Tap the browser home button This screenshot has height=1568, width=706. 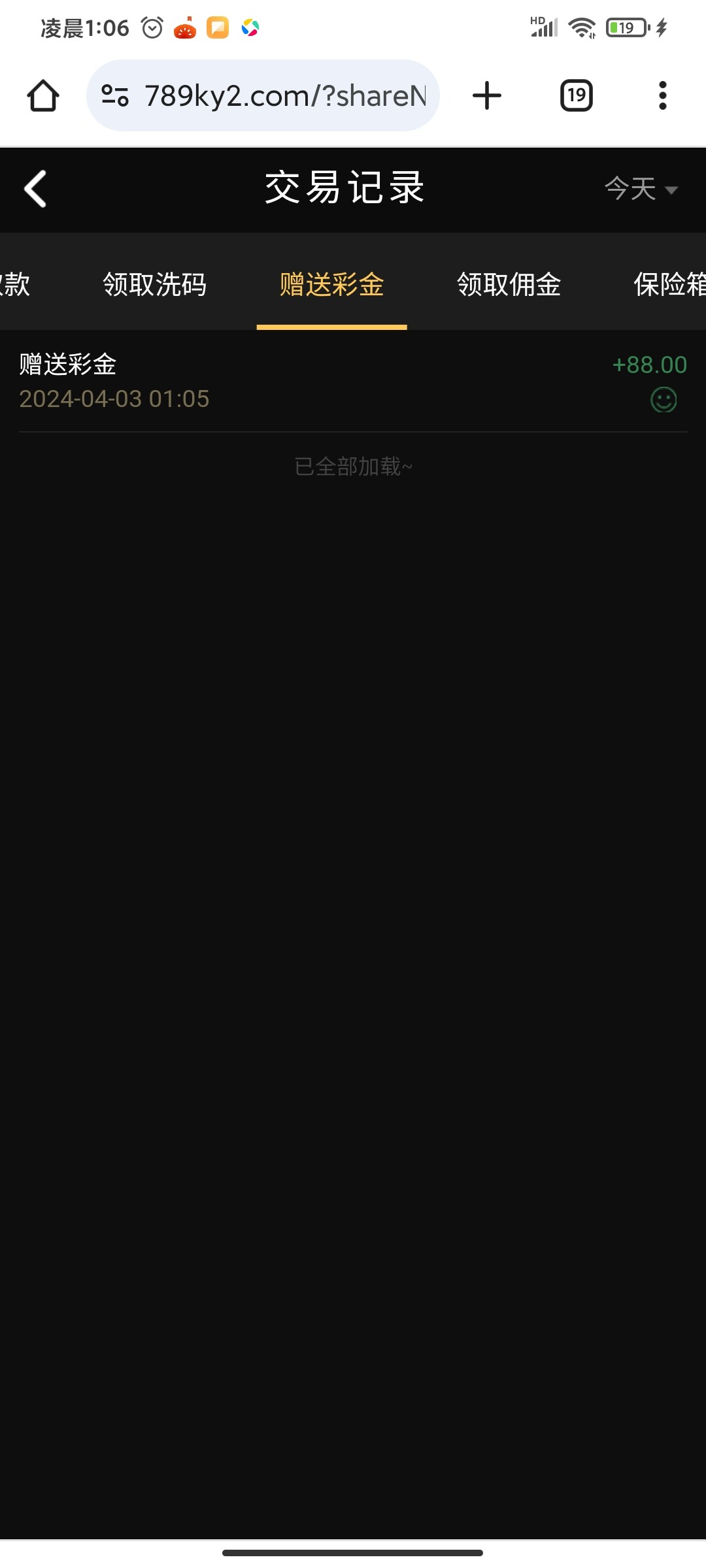[x=43, y=96]
